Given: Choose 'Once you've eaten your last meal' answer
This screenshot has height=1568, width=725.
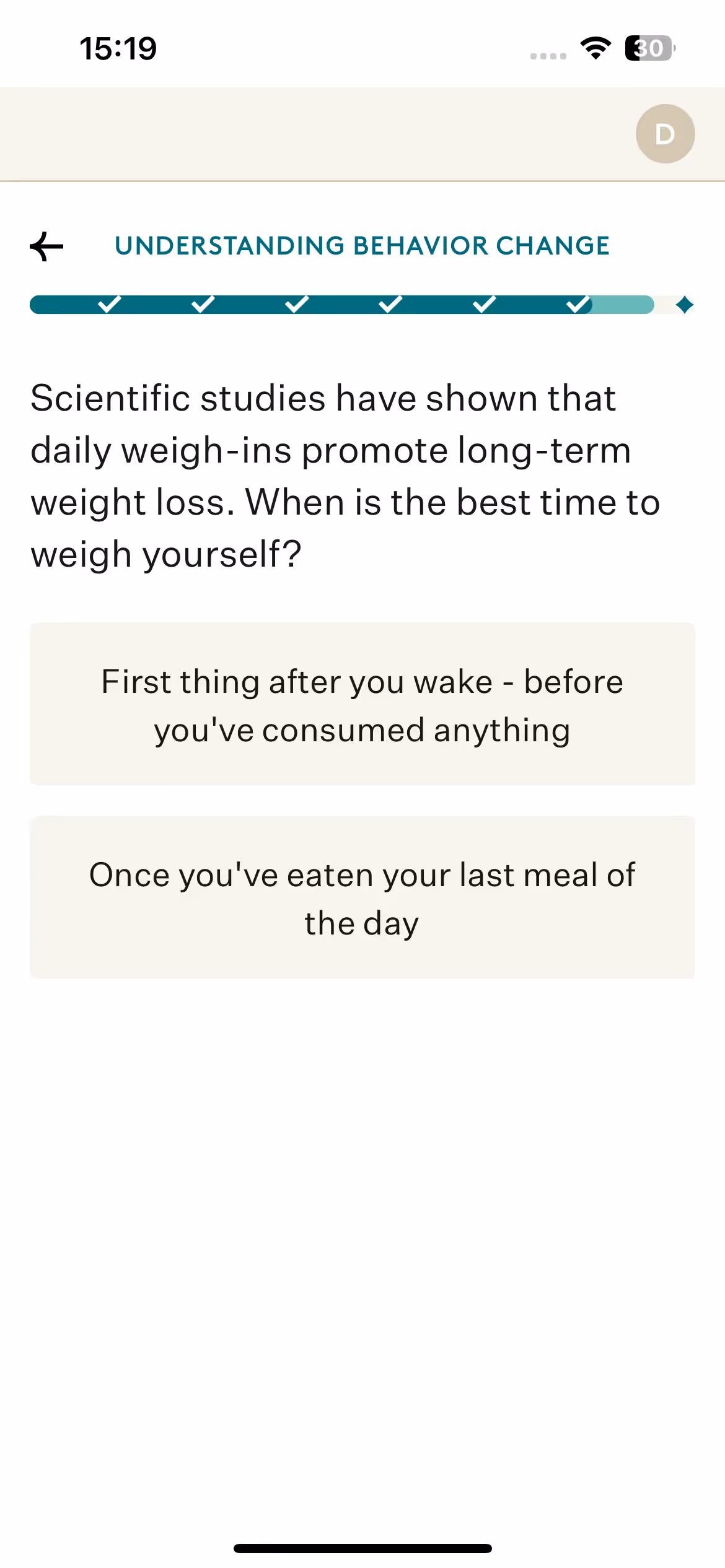Looking at the screenshot, I should pyautogui.click(x=362, y=897).
